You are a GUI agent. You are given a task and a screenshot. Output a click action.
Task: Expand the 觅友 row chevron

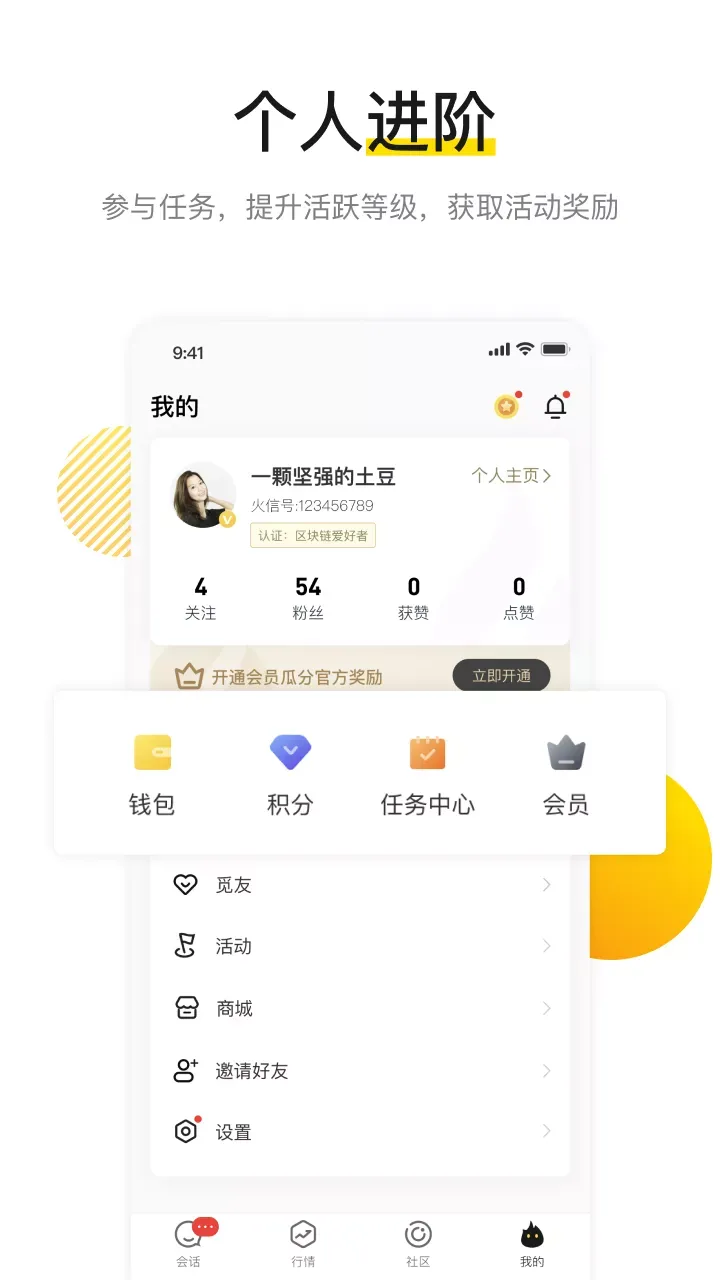[x=548, y=884]
